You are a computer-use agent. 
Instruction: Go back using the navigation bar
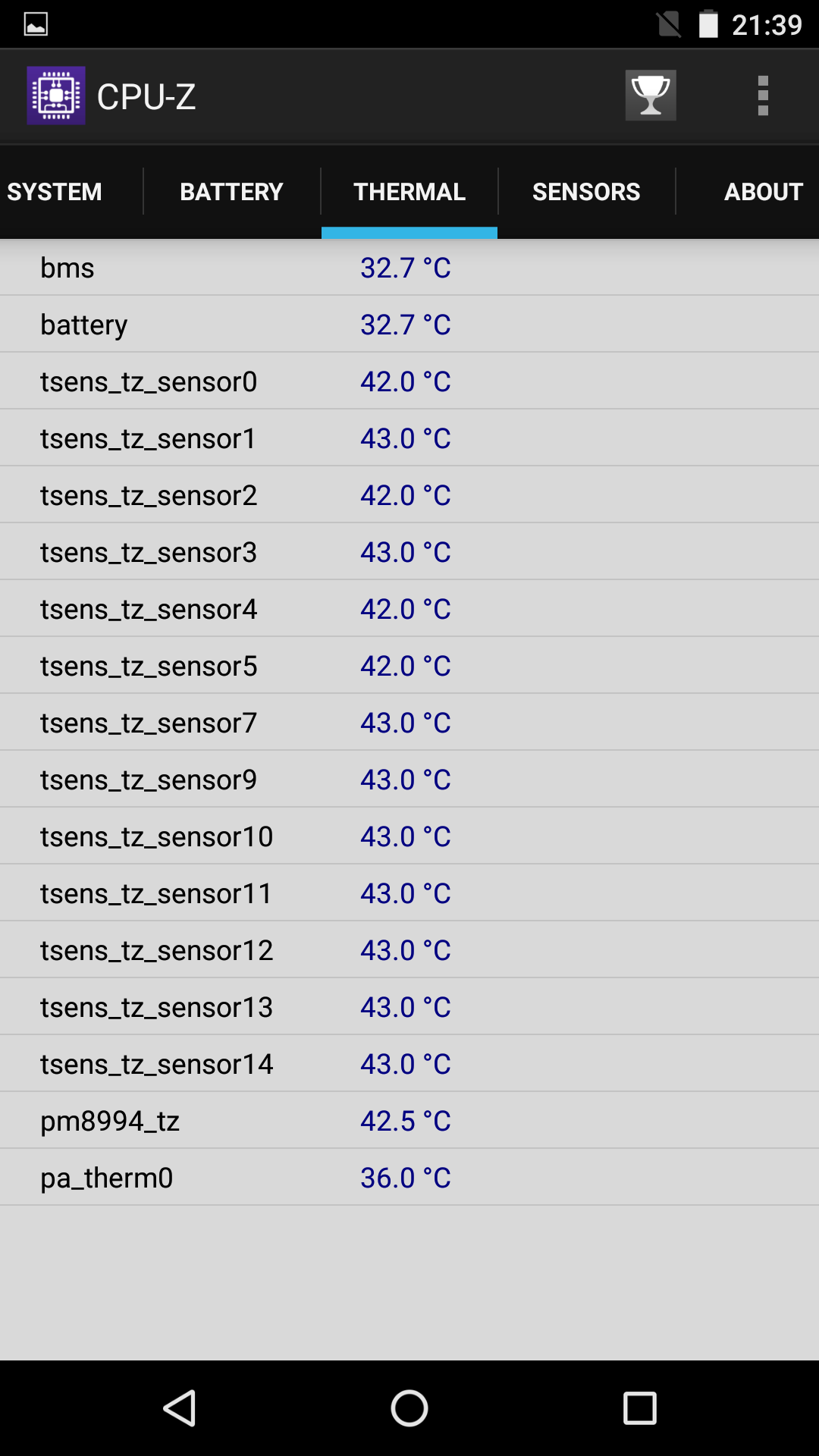[180, 1408]
